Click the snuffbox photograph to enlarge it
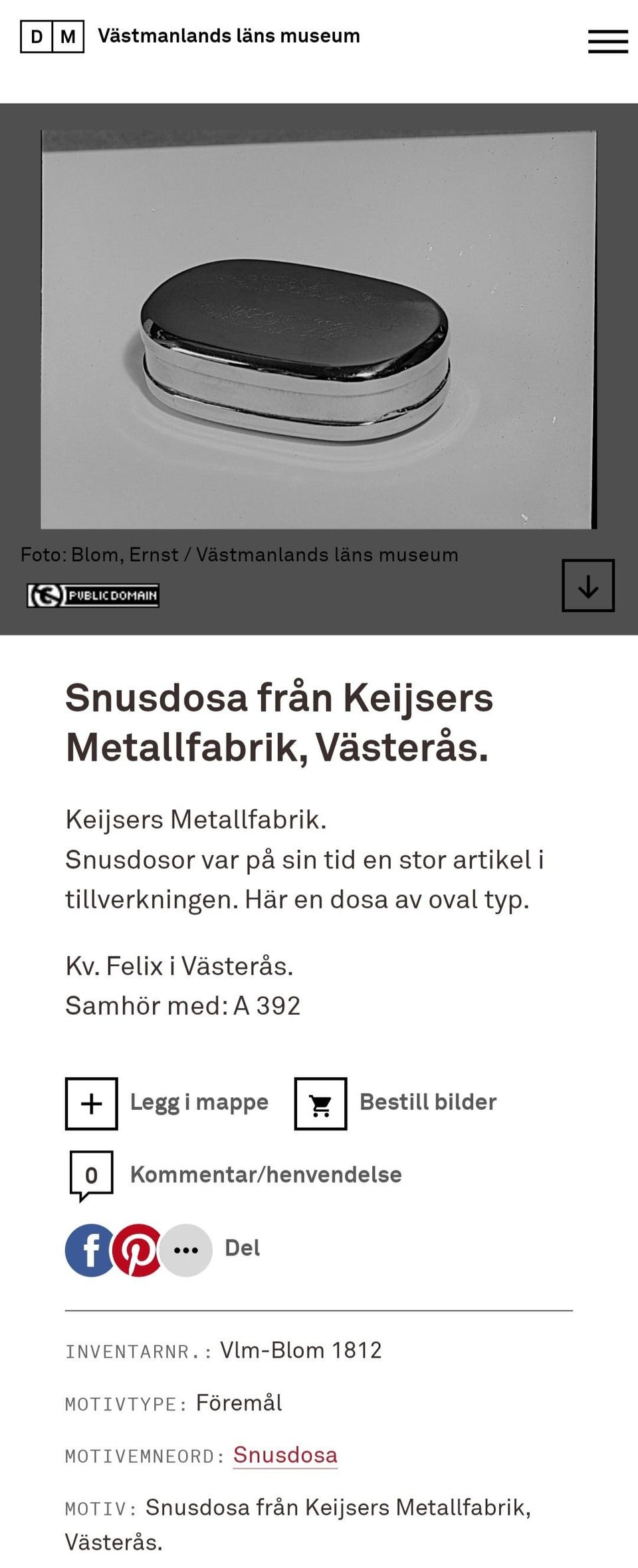 tap(319, 326)
